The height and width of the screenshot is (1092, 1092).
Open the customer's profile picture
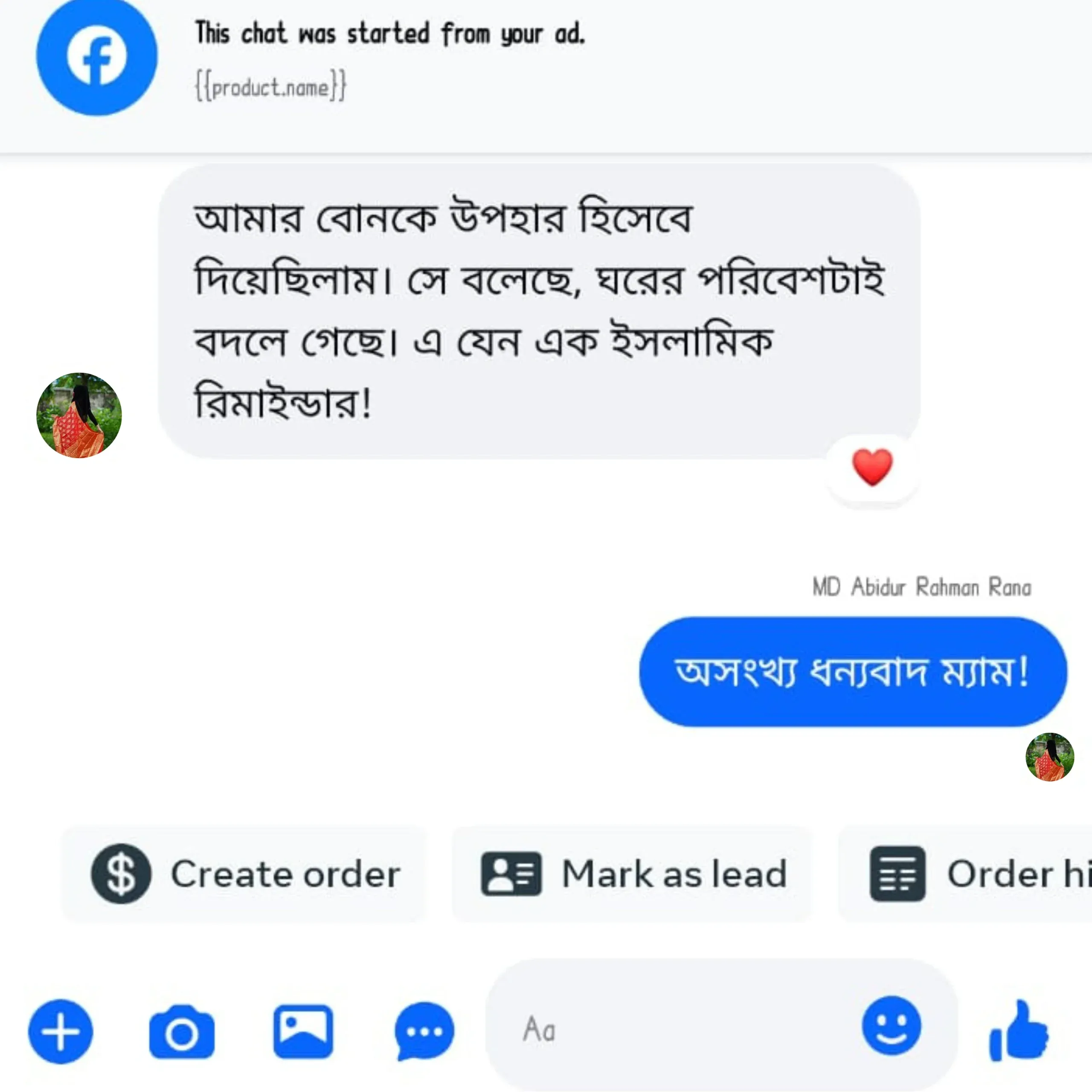(x=79, y=415)
